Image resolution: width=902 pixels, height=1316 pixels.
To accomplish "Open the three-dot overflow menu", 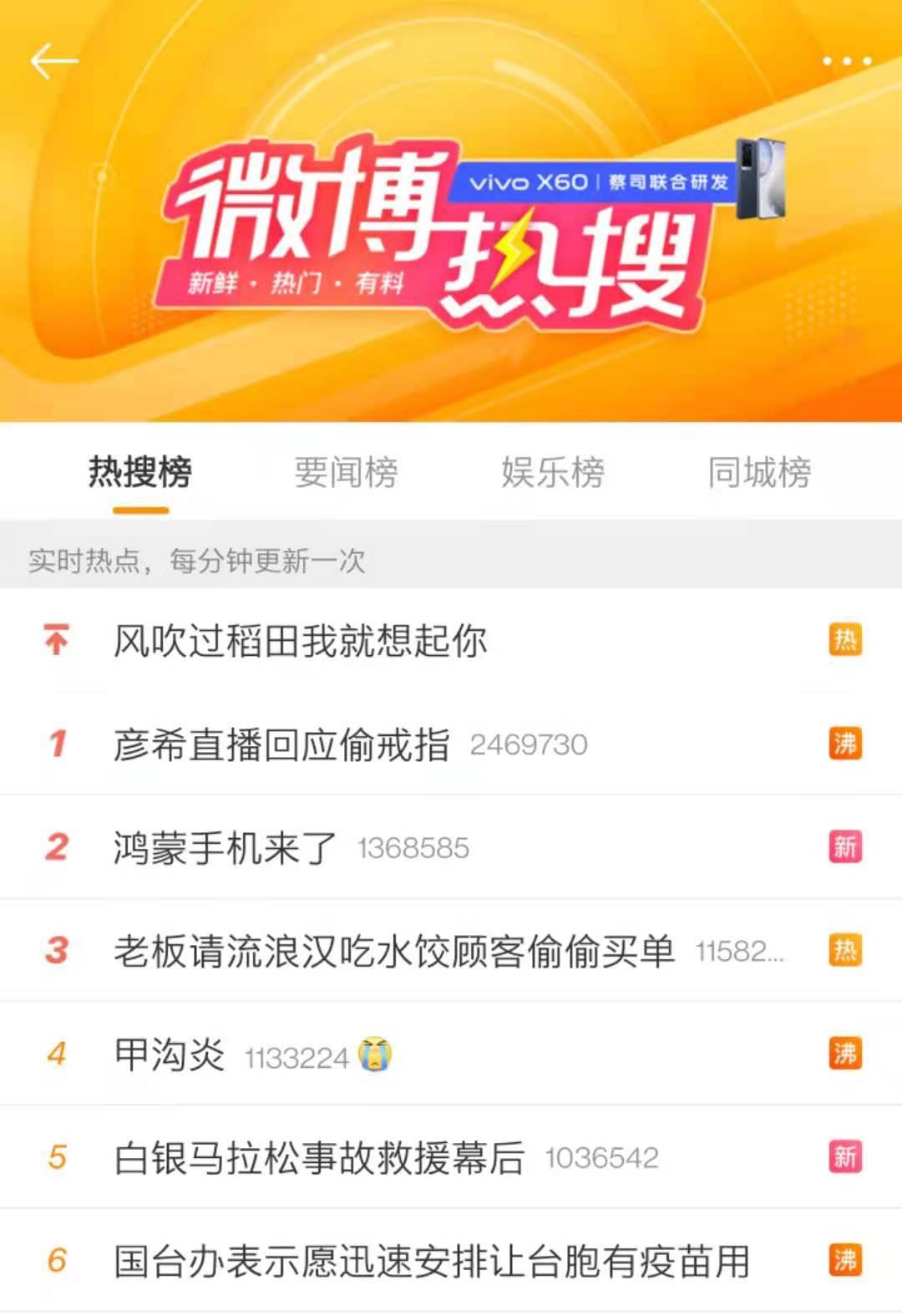I will tap(846, 61).
